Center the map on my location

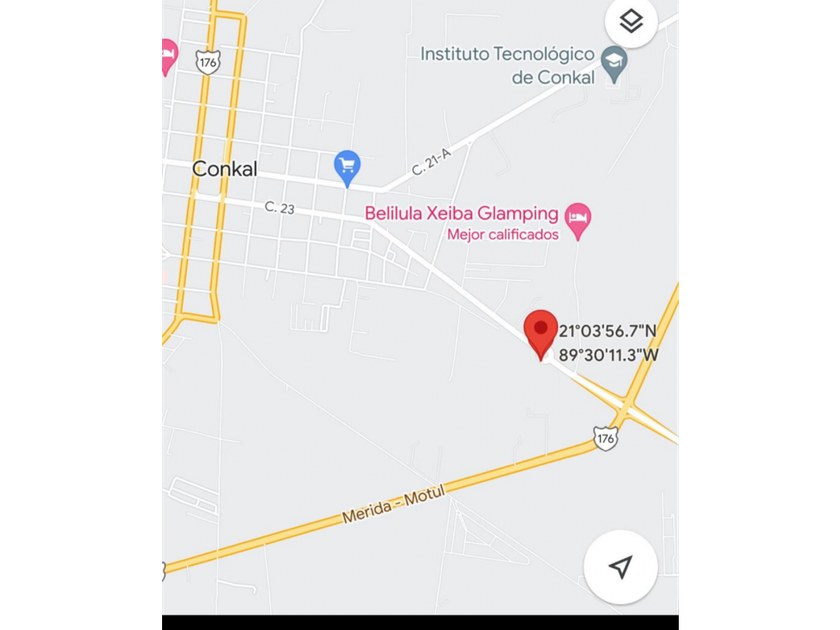(620, 567)
